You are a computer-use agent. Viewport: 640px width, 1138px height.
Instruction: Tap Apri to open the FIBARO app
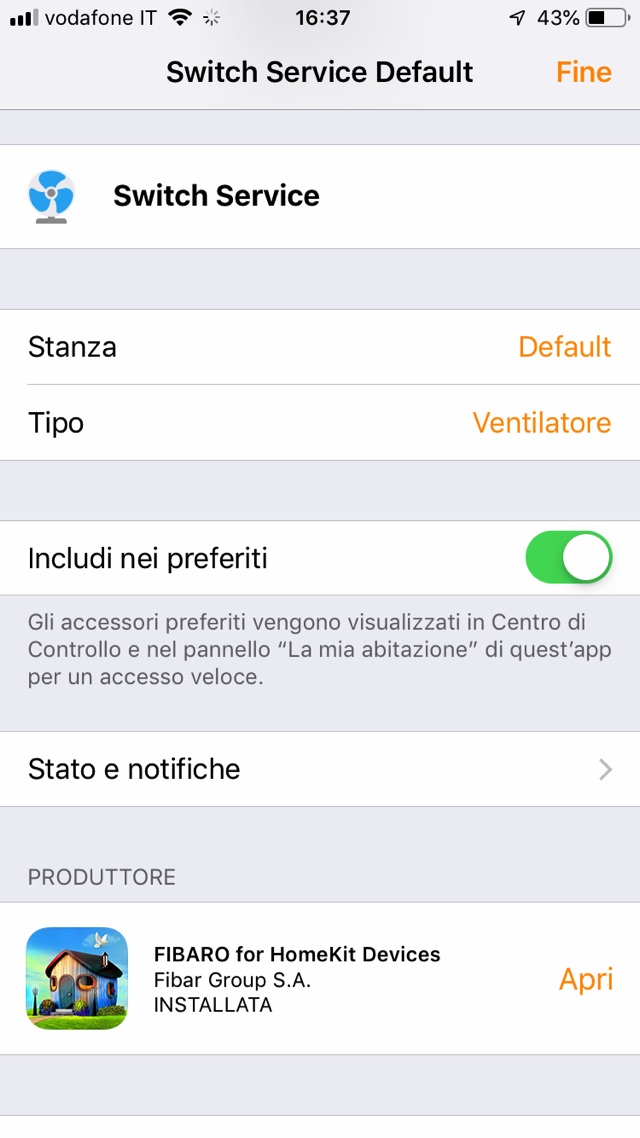pyautogui.click(x=585, y=979)
